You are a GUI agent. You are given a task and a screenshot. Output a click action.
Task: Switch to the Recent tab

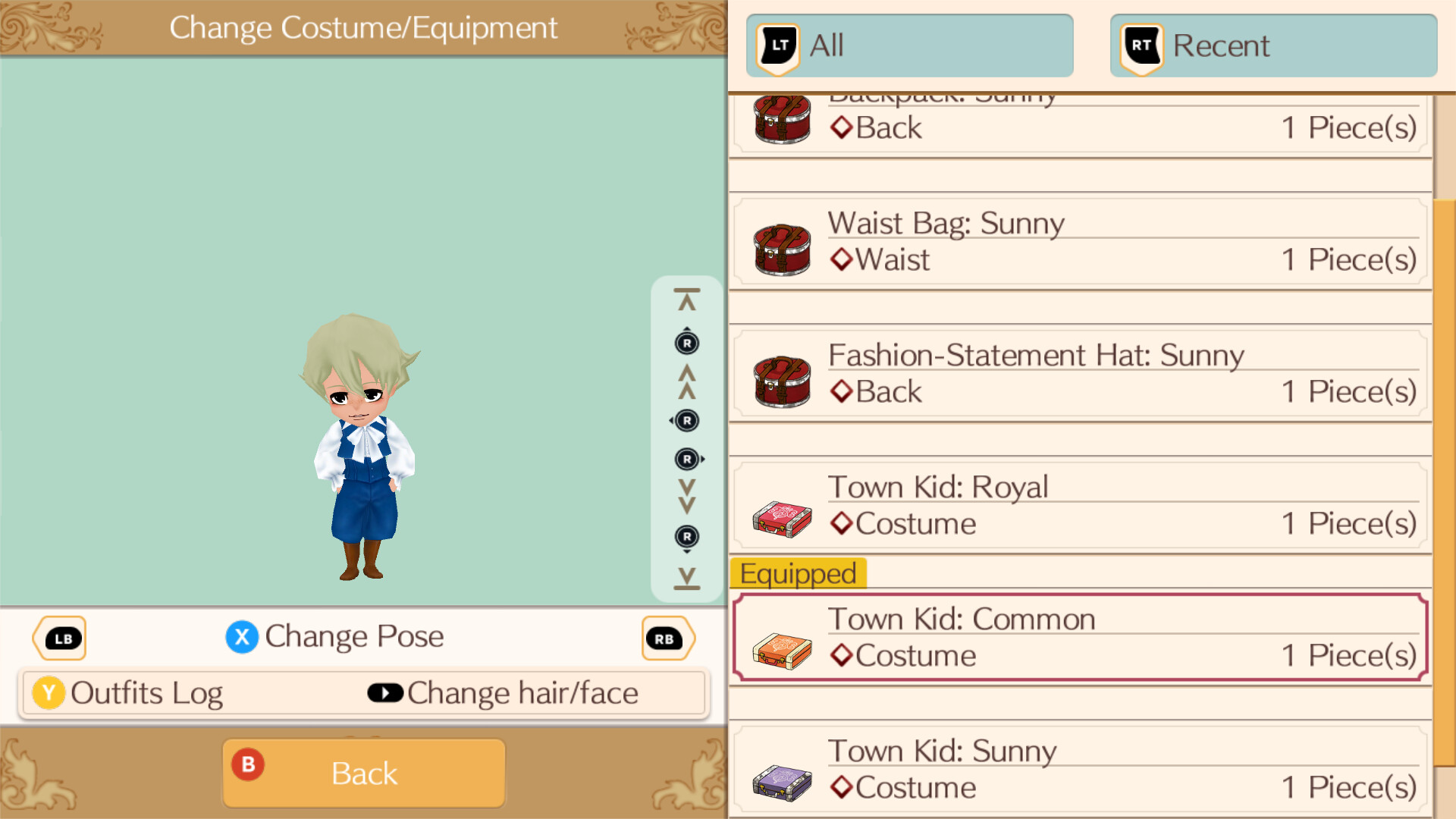pos(1273,45)
